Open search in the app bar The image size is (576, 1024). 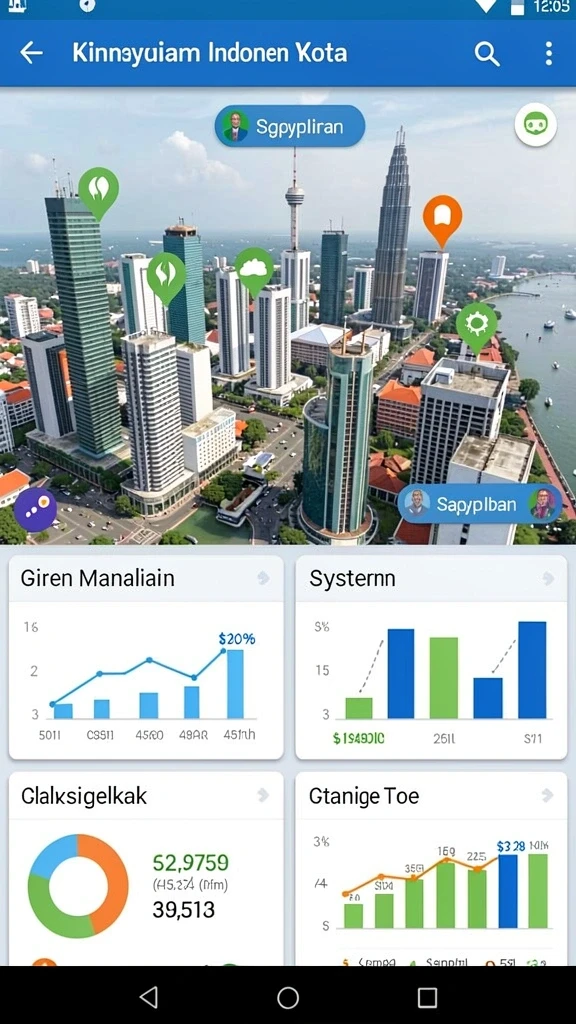(x=487, y=54)
